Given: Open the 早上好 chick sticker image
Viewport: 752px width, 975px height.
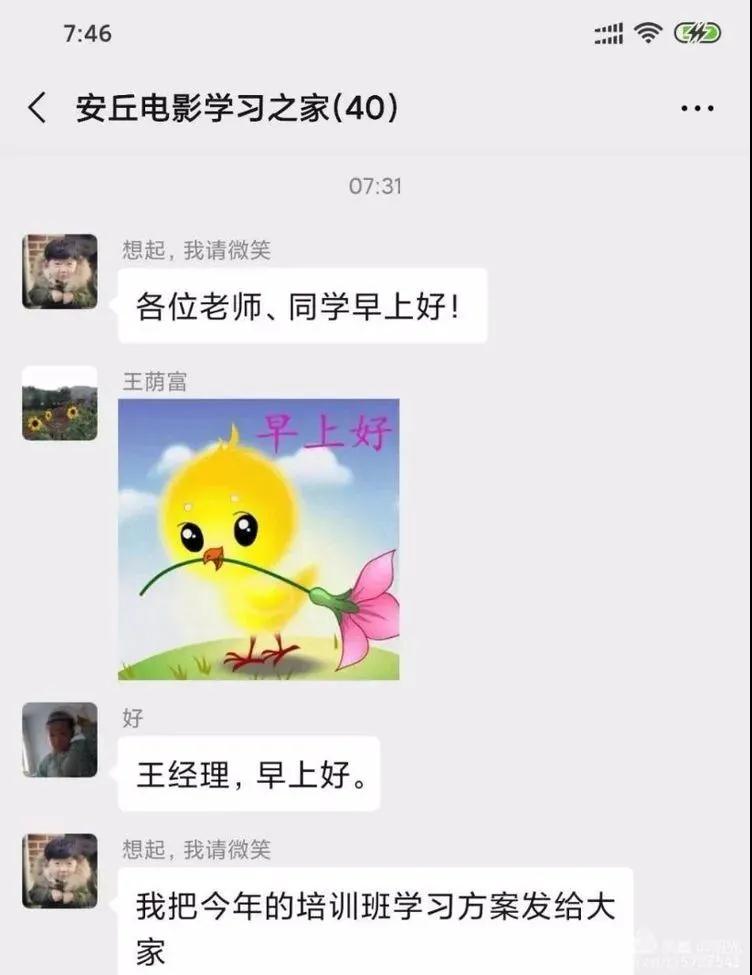Looking at the screenshot, I should [x=259, y=539].
